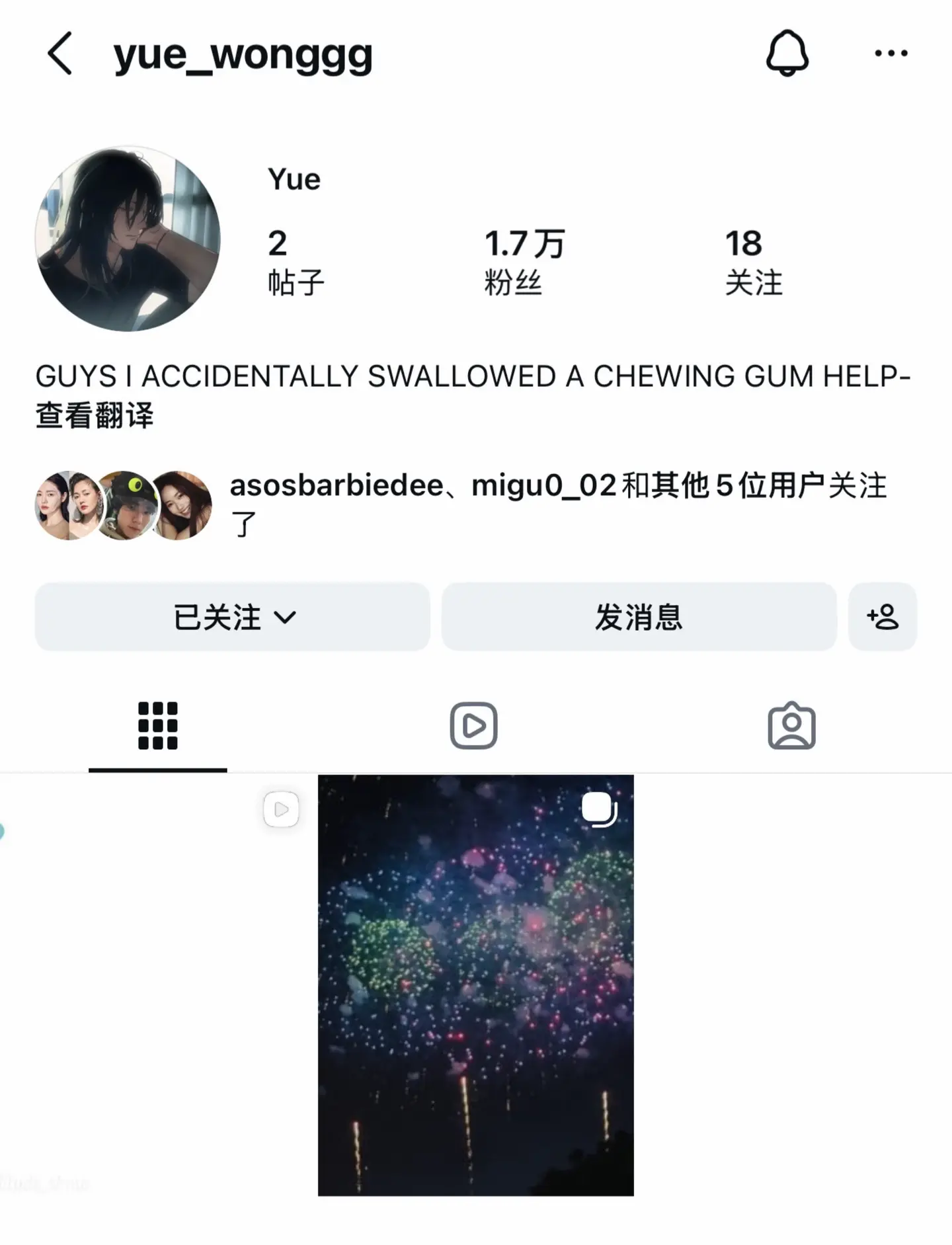Open the first video post tile
This screenshot has width=952, height=1245.
[x=157, y=985]
